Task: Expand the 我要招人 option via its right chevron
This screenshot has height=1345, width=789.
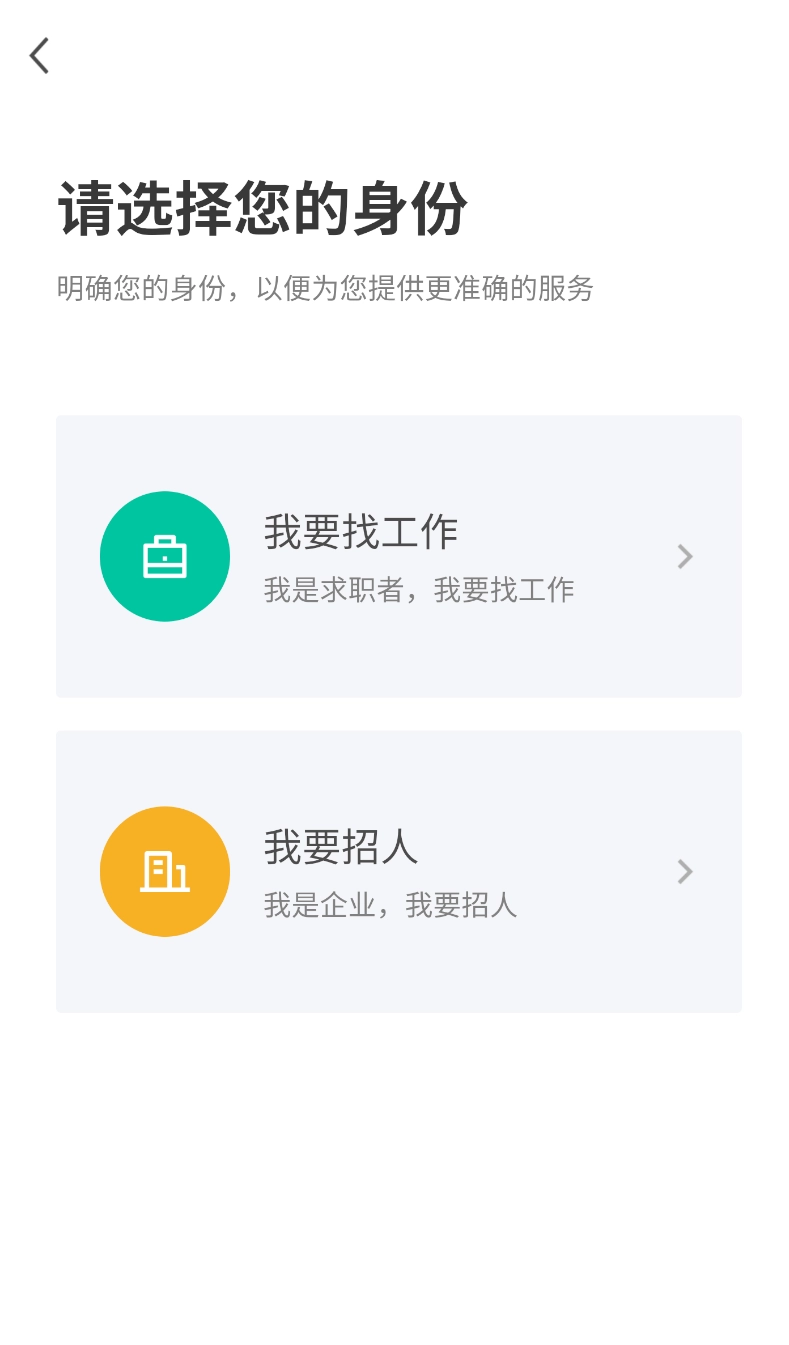Action: [685, 871]
